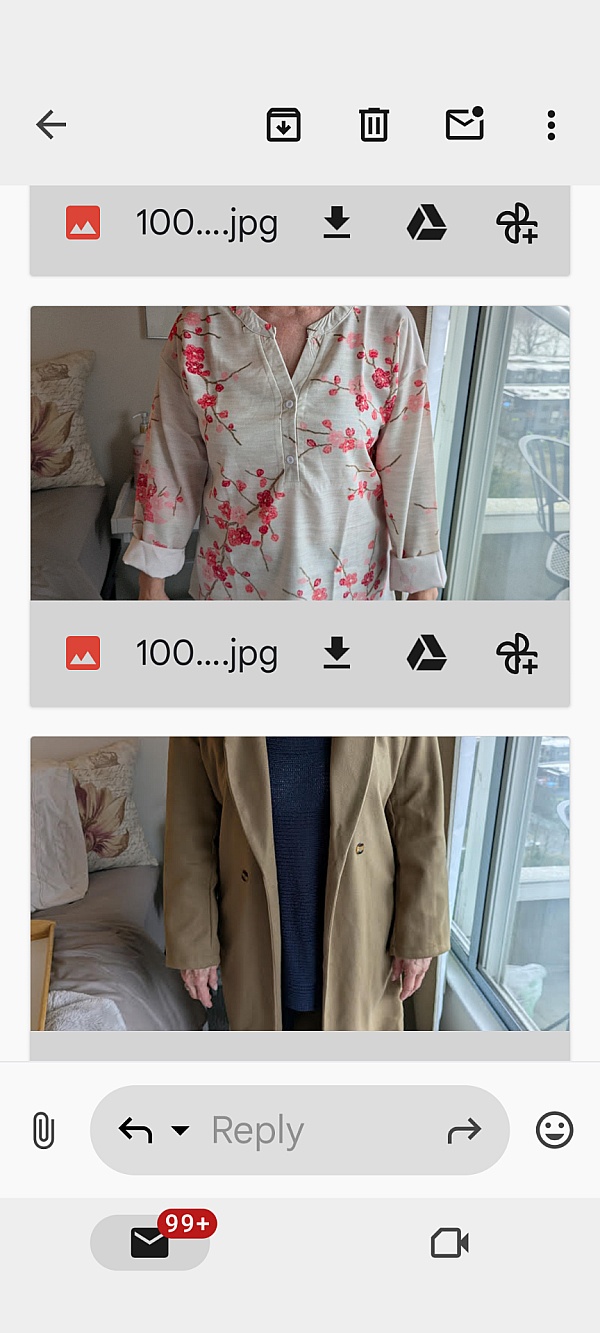The image size is (600, 1333).
Task: Add the floral blouse attachment to Photos
Action: tap(517, 654)
